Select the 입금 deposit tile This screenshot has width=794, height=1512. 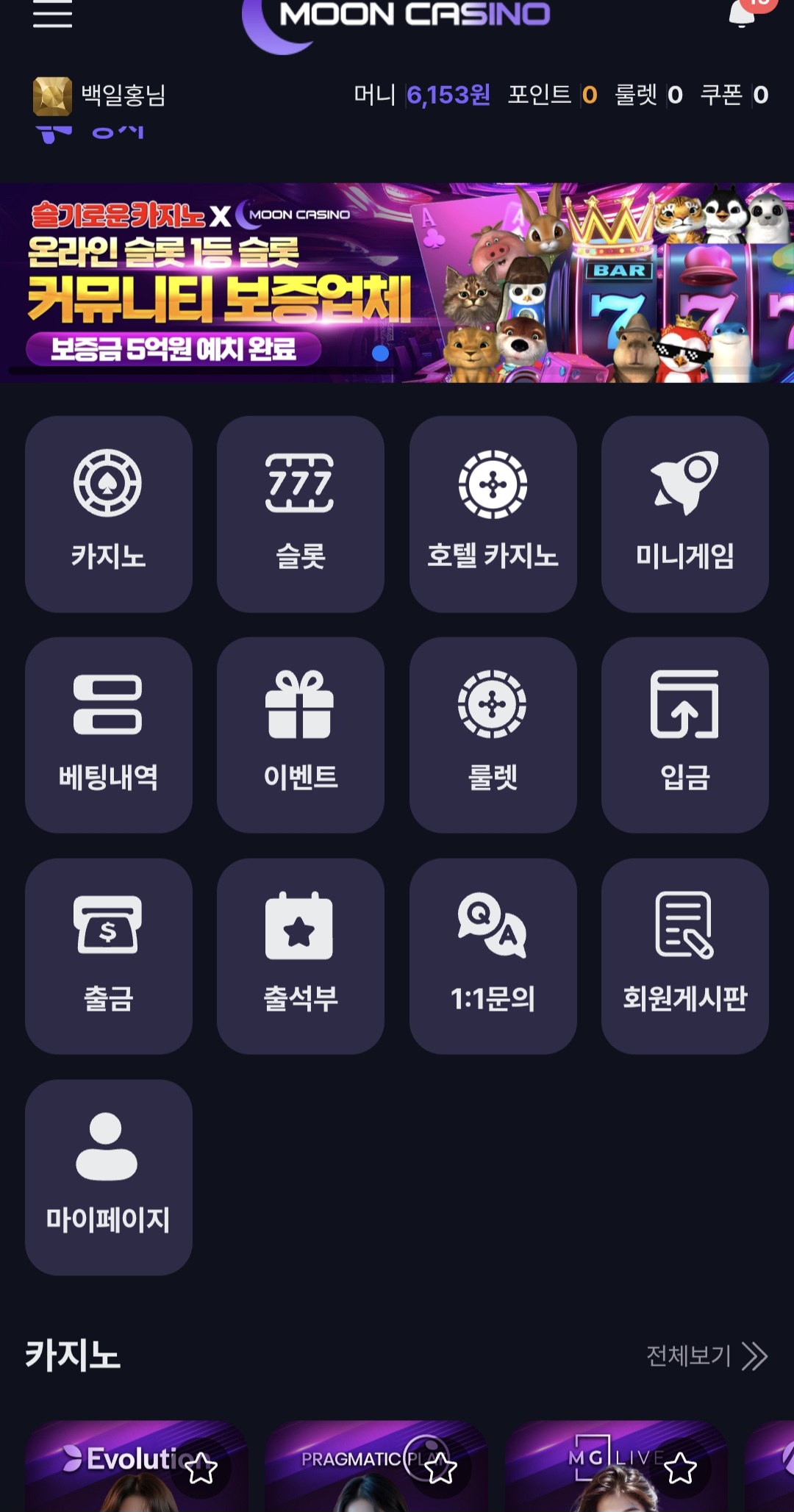pyautogui.click(x=684, y=734)
